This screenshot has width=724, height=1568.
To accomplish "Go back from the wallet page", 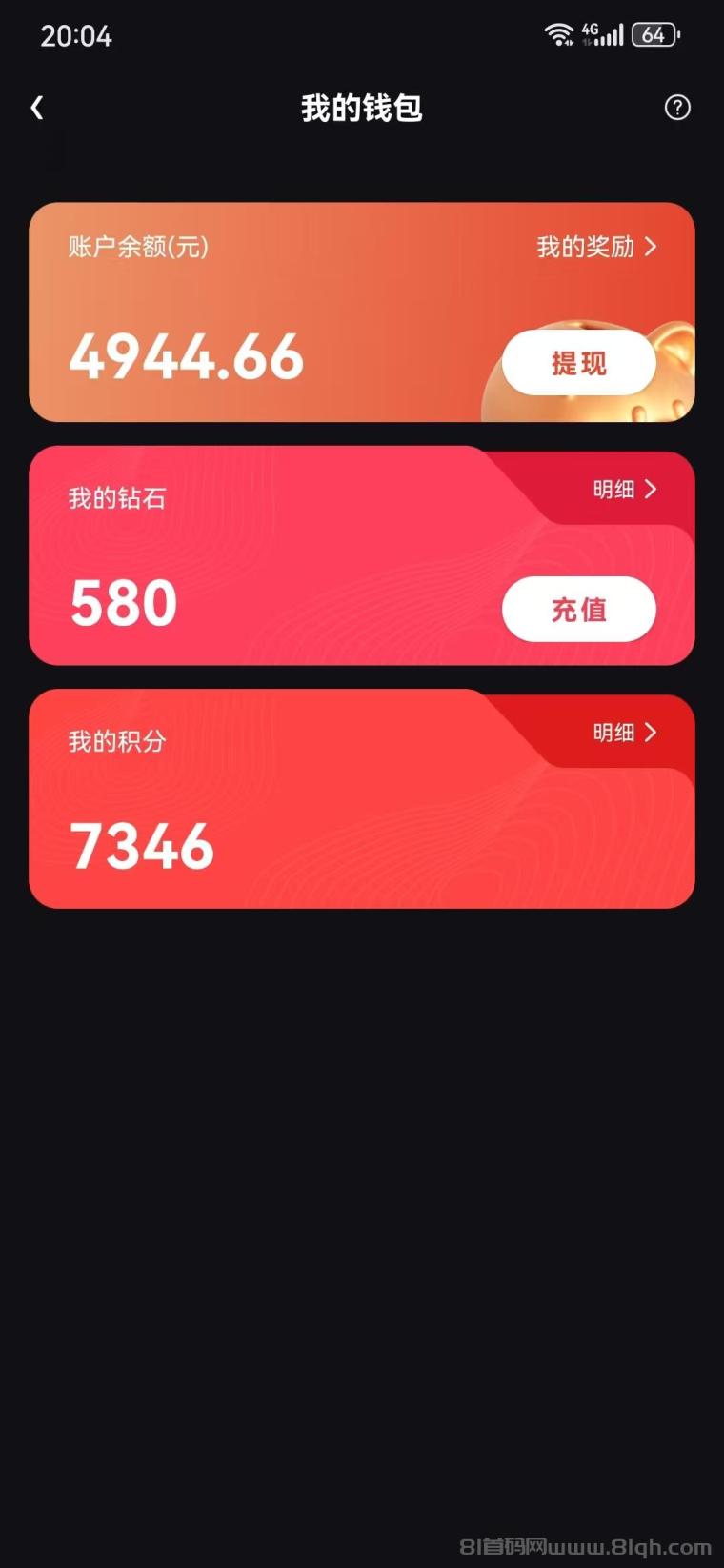I will 37,108.
